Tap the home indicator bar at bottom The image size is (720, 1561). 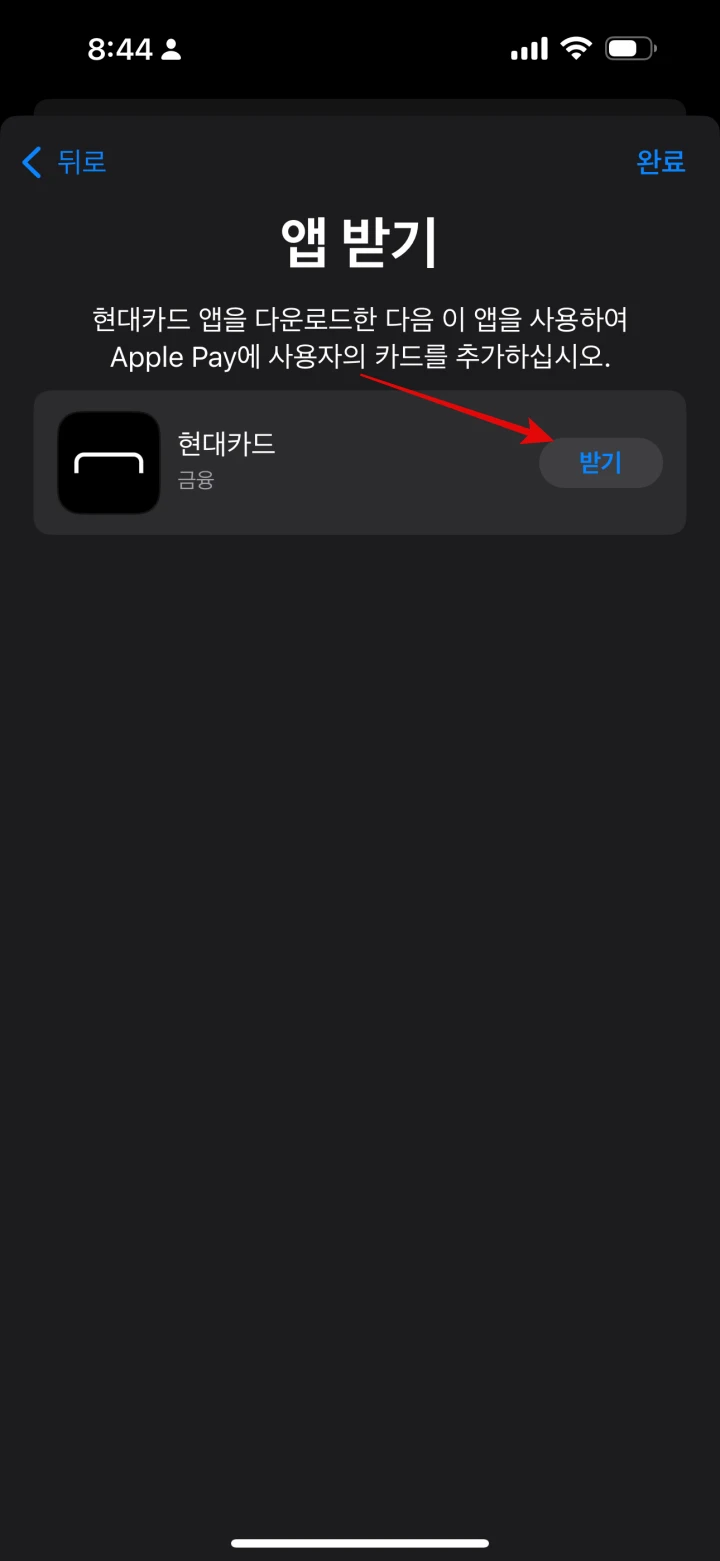(360, 1540)
